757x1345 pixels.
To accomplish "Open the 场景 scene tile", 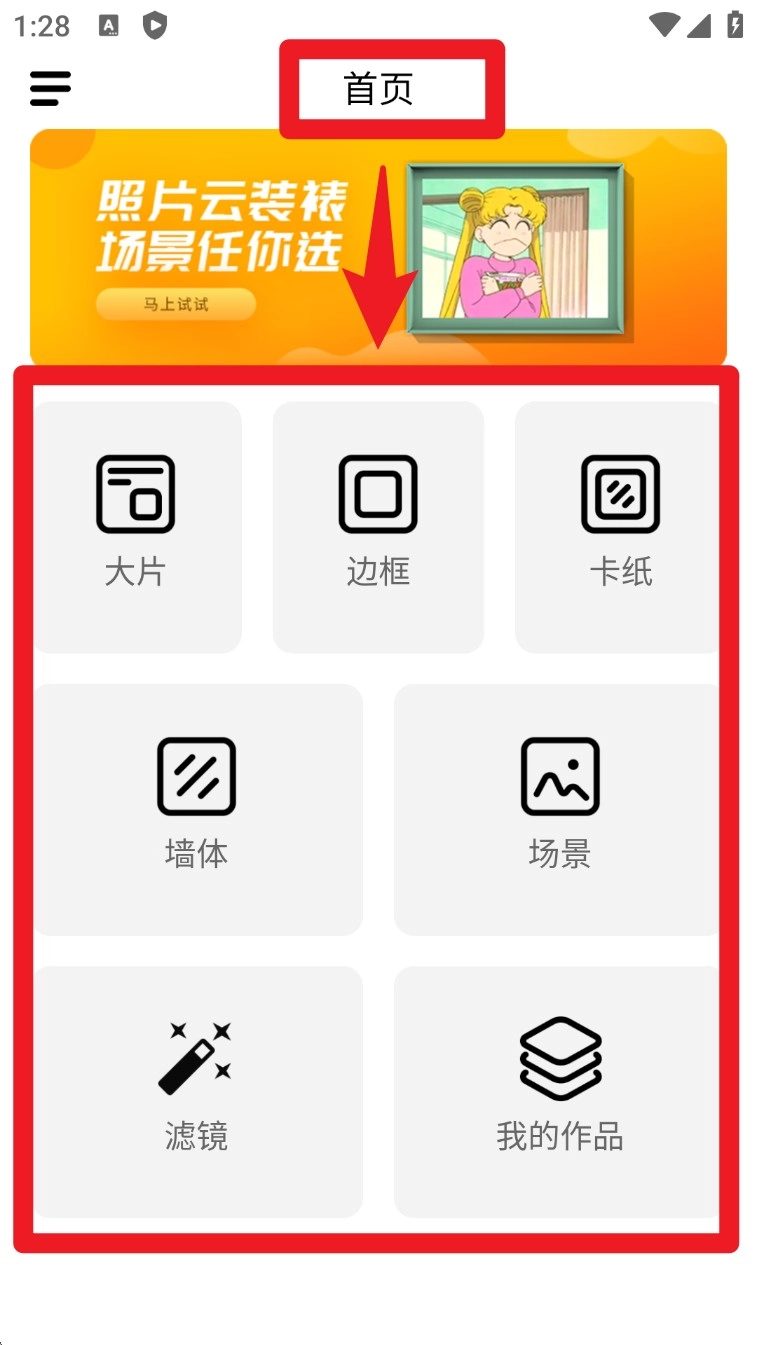I will 558,809.
